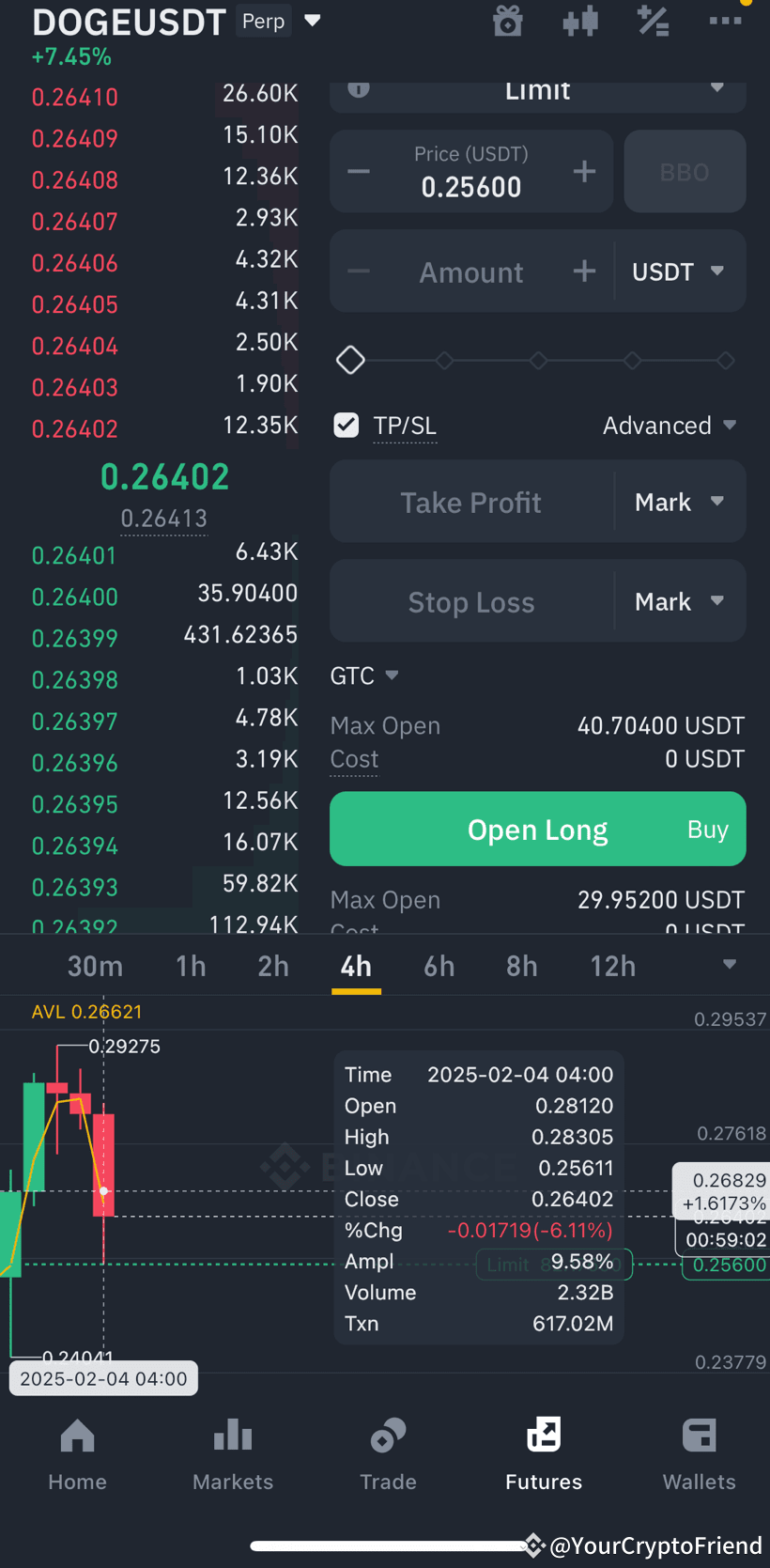Select the Wallets icon in bottom navigation
Image resolution: width=770 pixels, height=1568 pixels.
pyautogui.click(x=699, y=1452)
